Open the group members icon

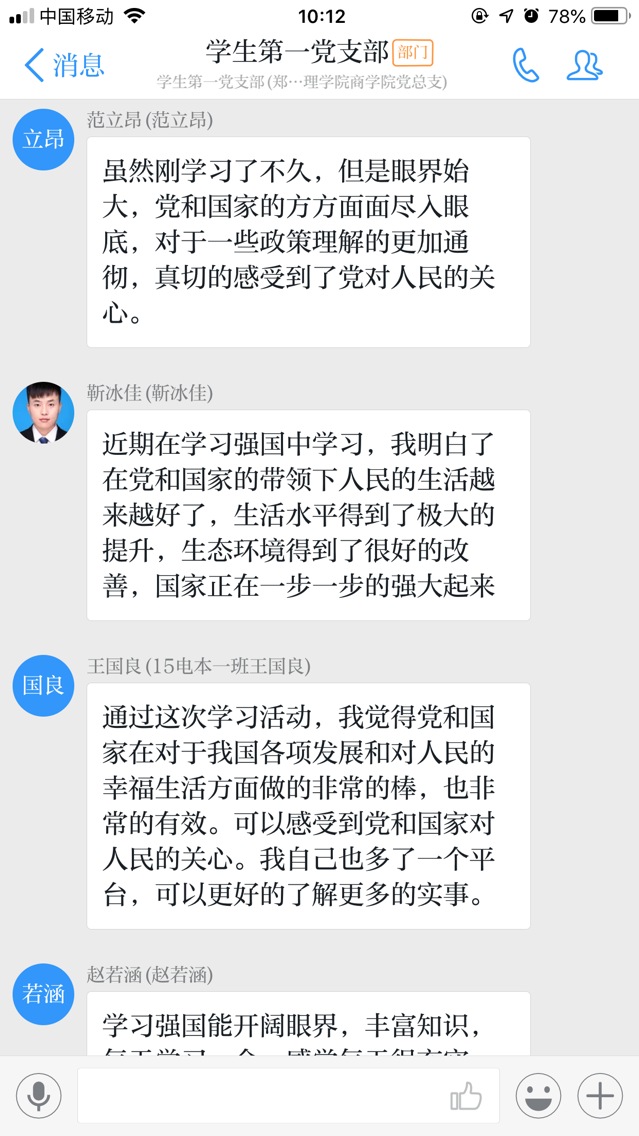(585, 66)
